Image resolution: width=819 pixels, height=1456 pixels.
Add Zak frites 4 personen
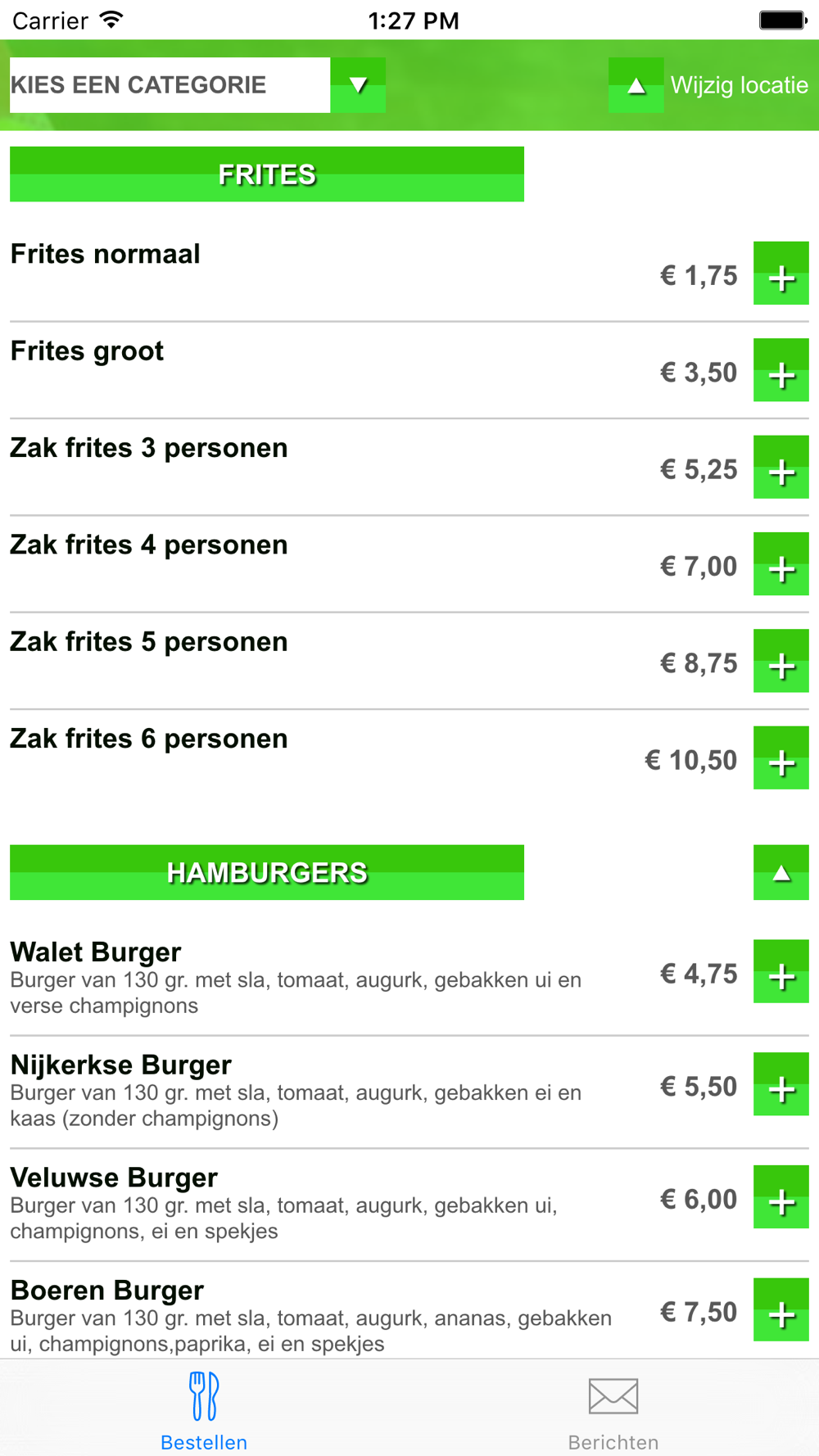[781, 563]
